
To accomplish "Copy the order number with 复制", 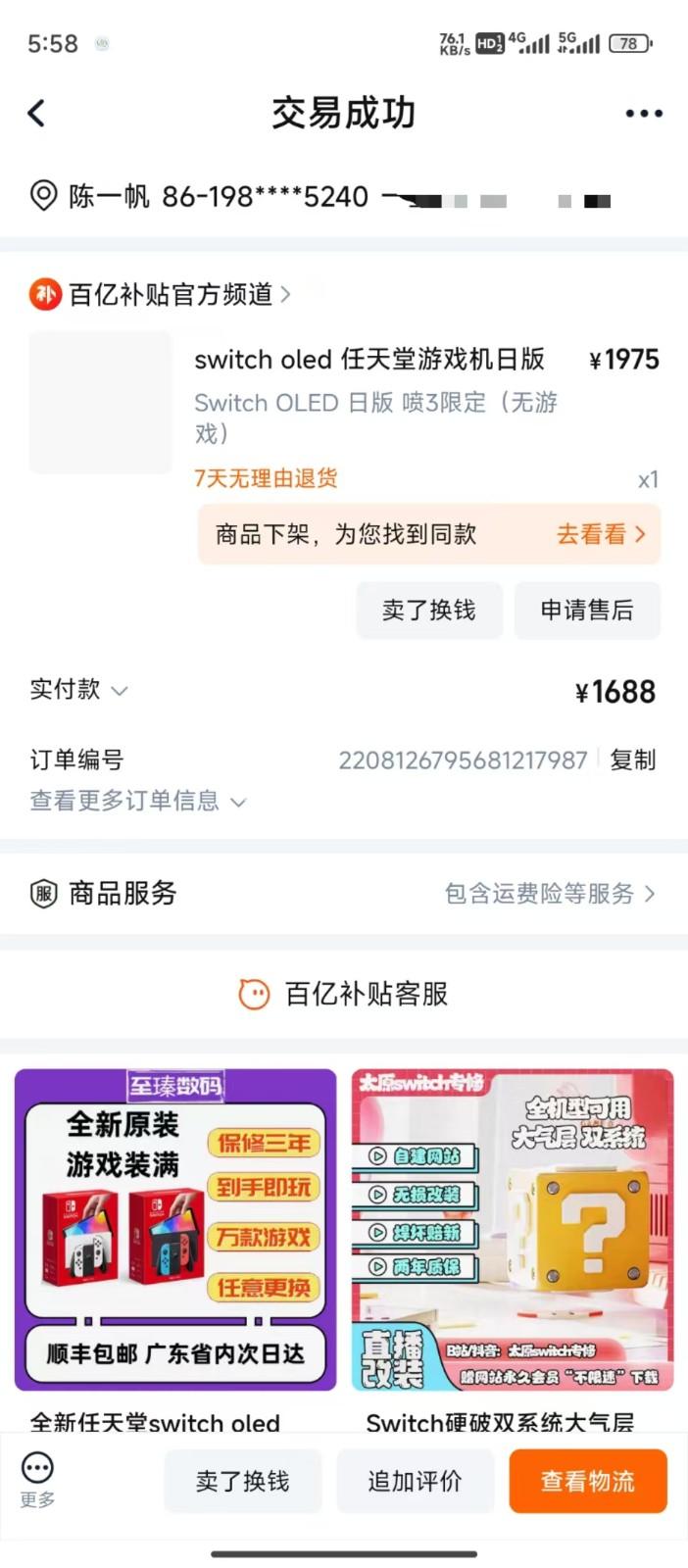I will pos(632,759).
